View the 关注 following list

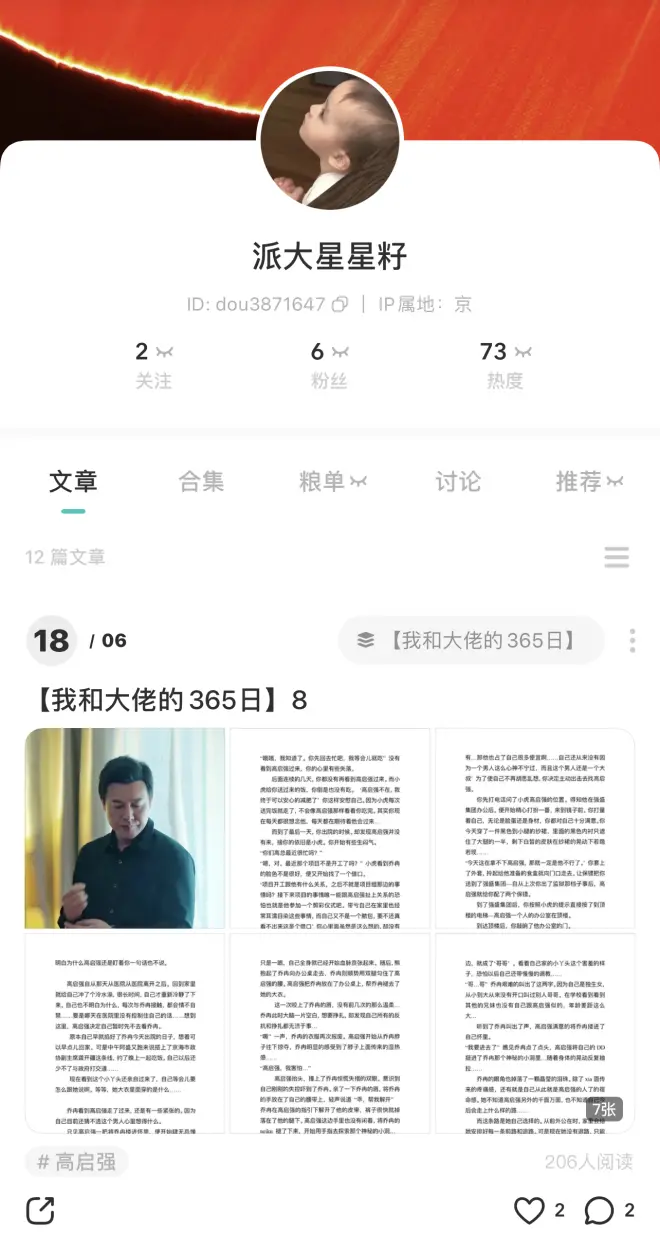pos(154,364)
